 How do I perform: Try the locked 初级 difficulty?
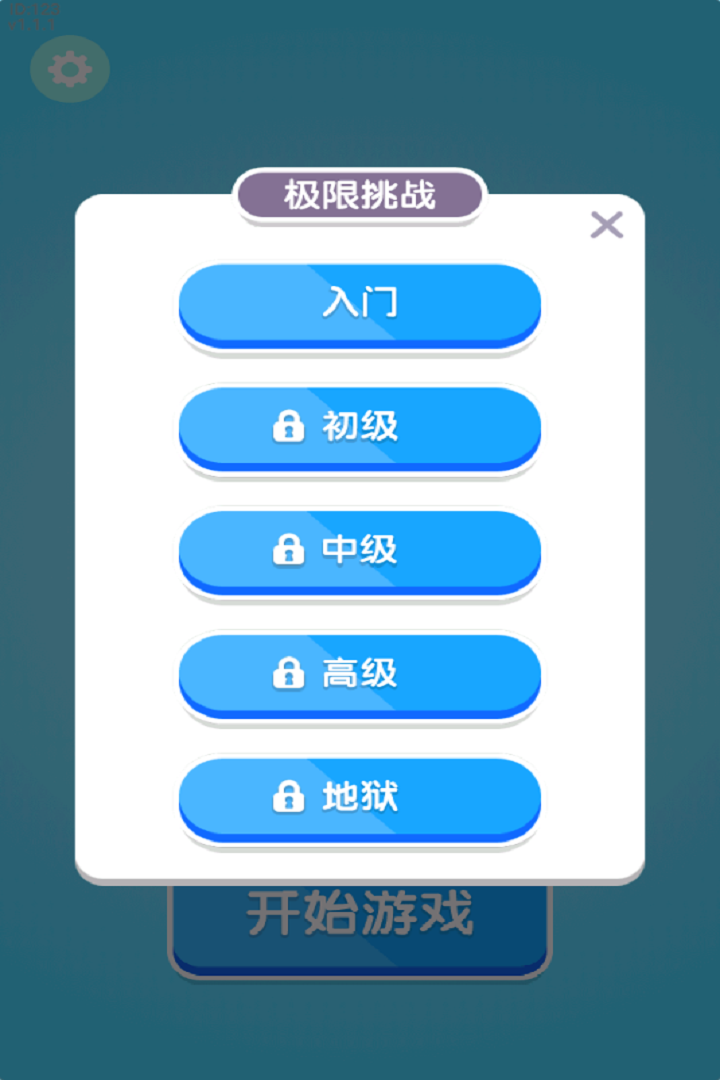[x=360, y=428]
